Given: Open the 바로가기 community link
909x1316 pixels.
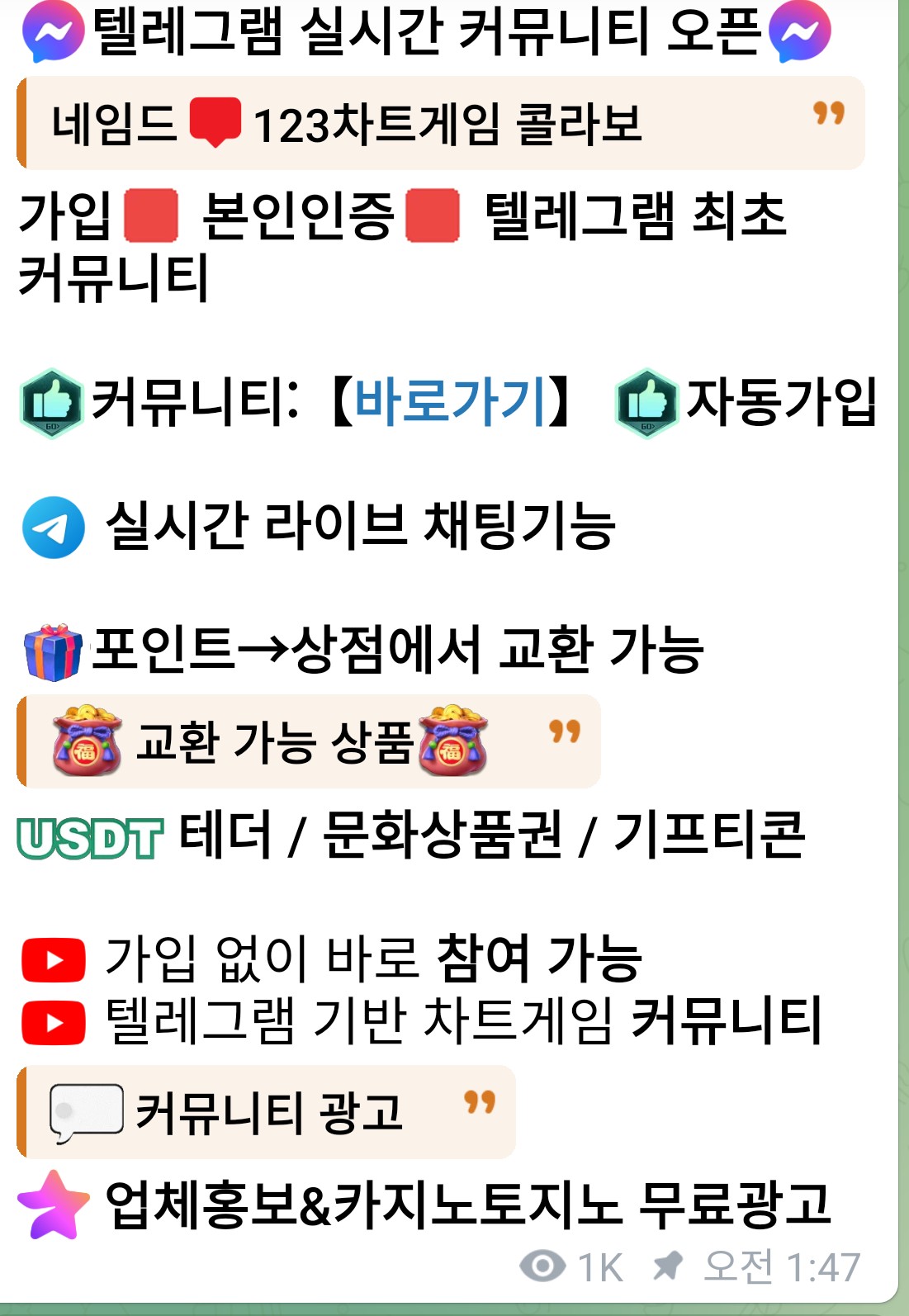Looking at the screenshot, I should pyautogui.click(x=450, y=402).
